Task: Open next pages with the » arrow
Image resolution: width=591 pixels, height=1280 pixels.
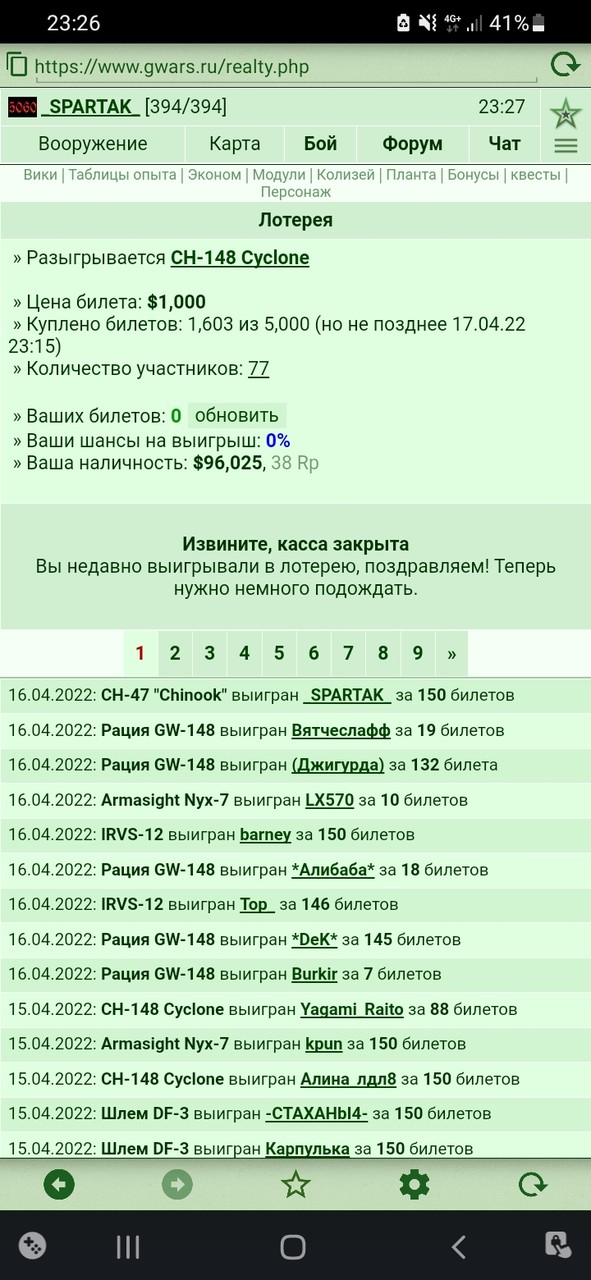Action: click(452, 654)
